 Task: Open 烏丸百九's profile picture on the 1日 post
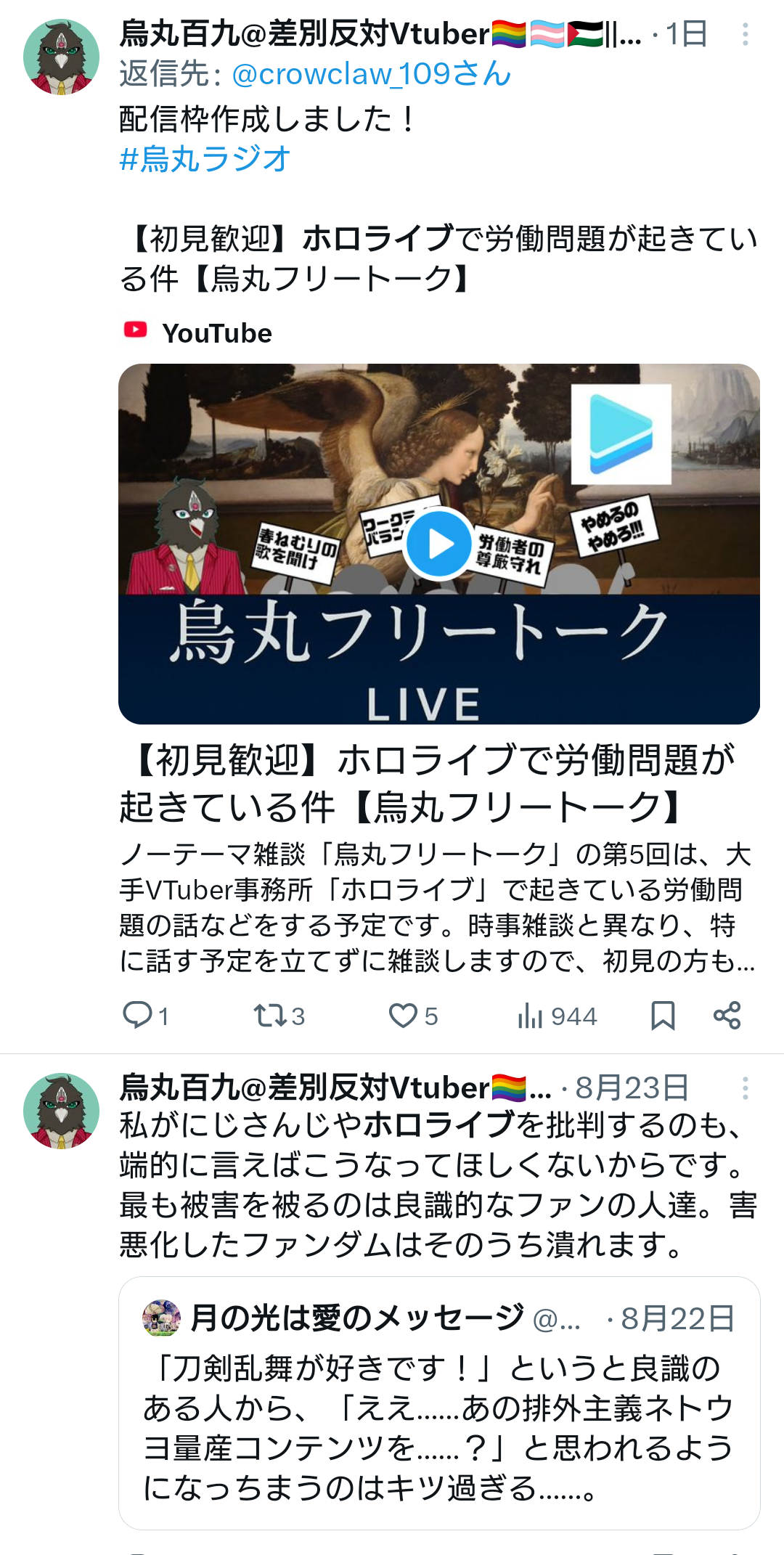(x=62, y=57)
